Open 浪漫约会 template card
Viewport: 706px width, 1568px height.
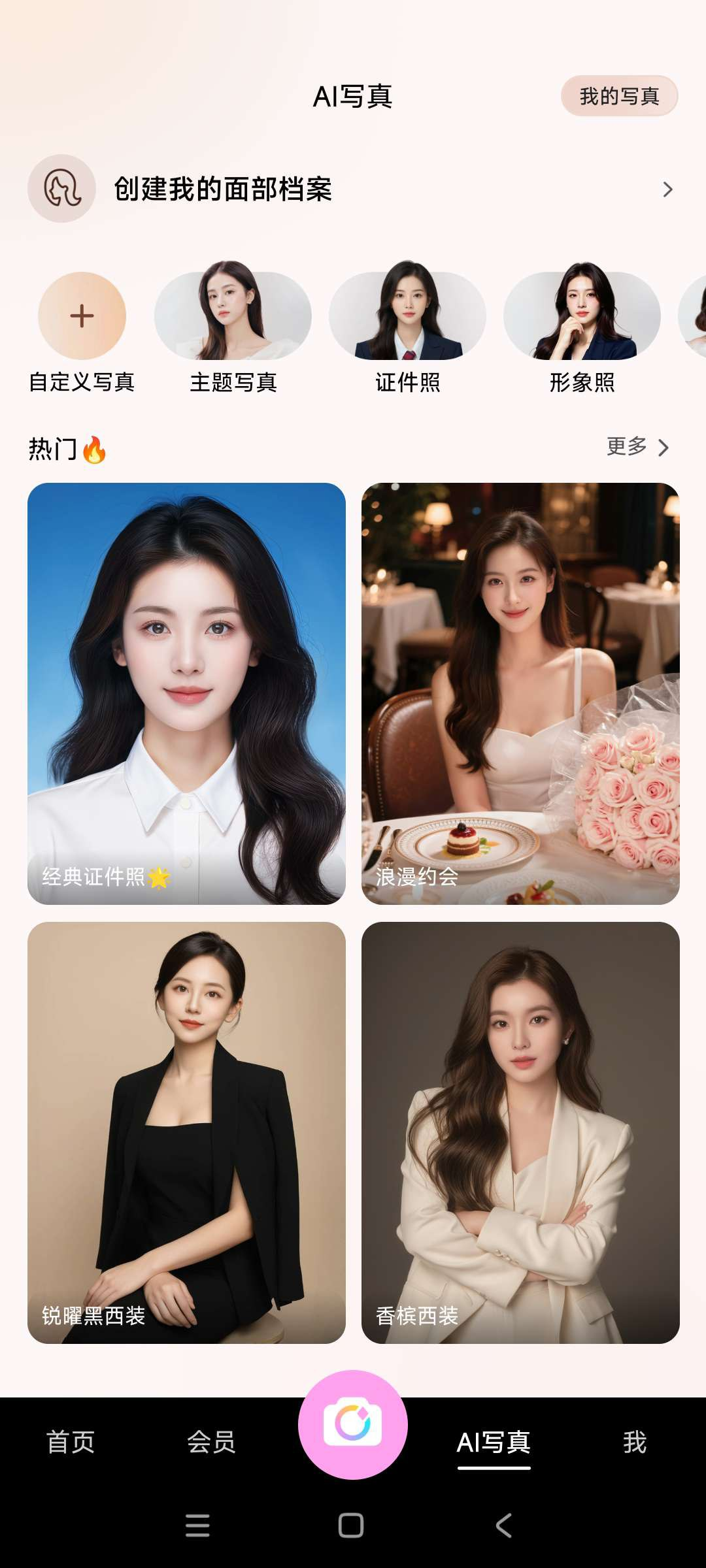(520, 693)
